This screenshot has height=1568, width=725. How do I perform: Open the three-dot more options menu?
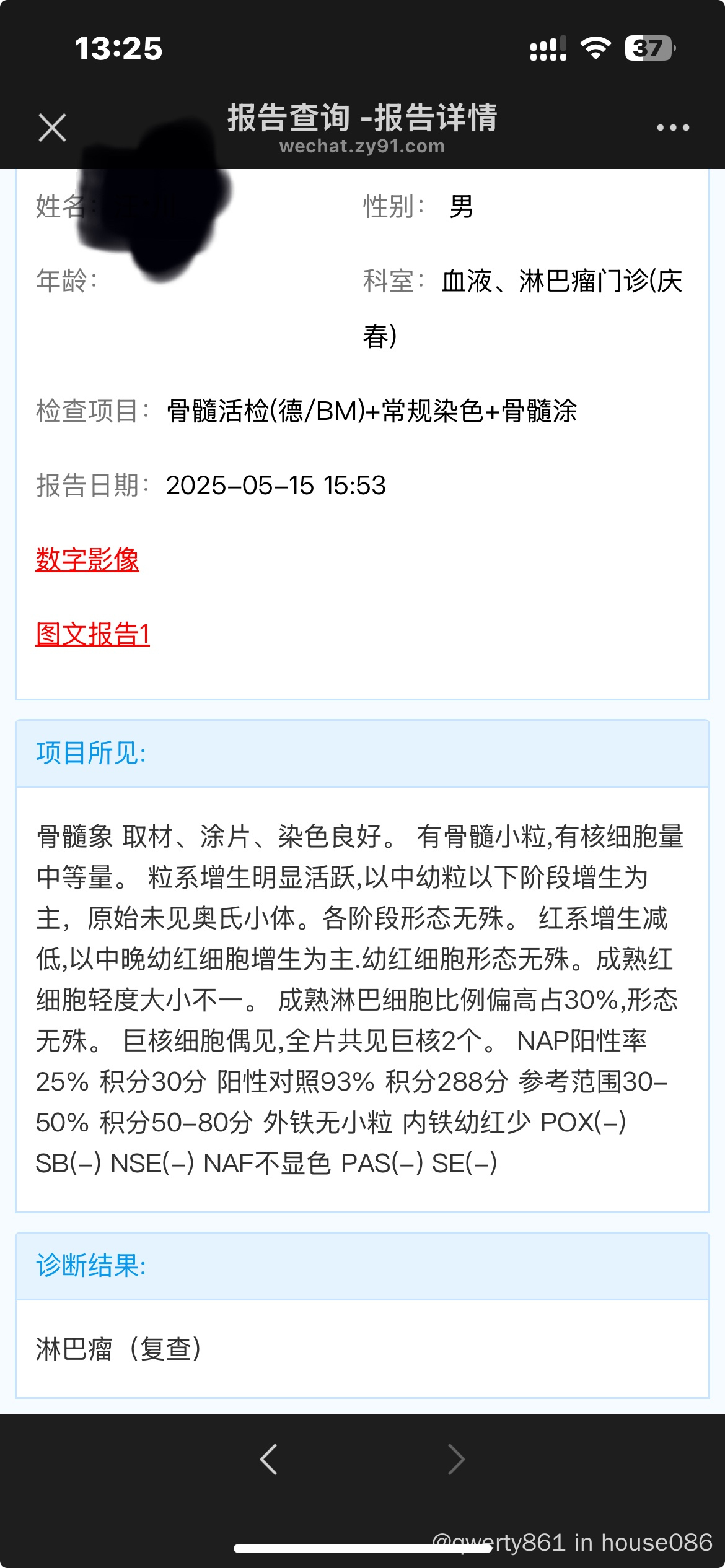[x=673, y=128]
